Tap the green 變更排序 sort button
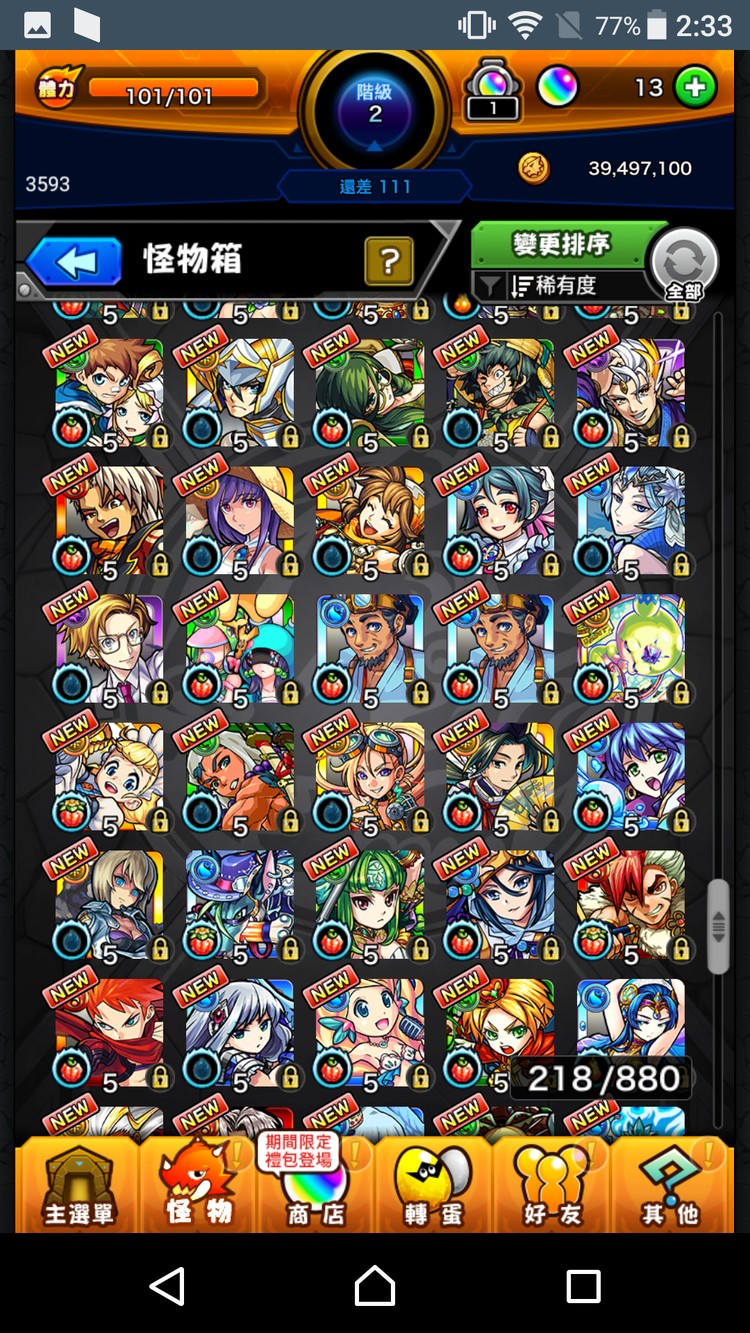This screenshot has width=750, height=1333. point(562,245)
